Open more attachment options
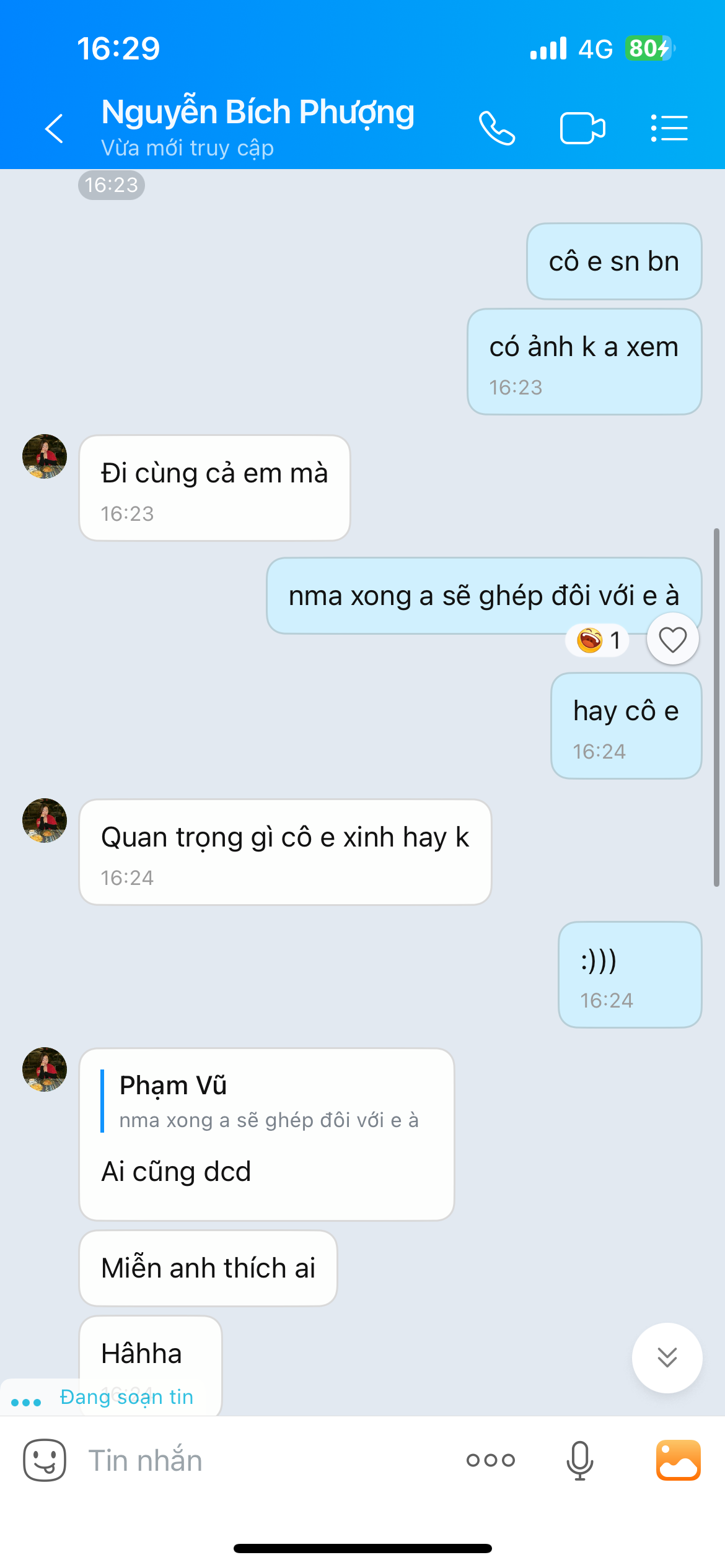The width and height of the screenshot is (725, 1568). pos(490,1460)
